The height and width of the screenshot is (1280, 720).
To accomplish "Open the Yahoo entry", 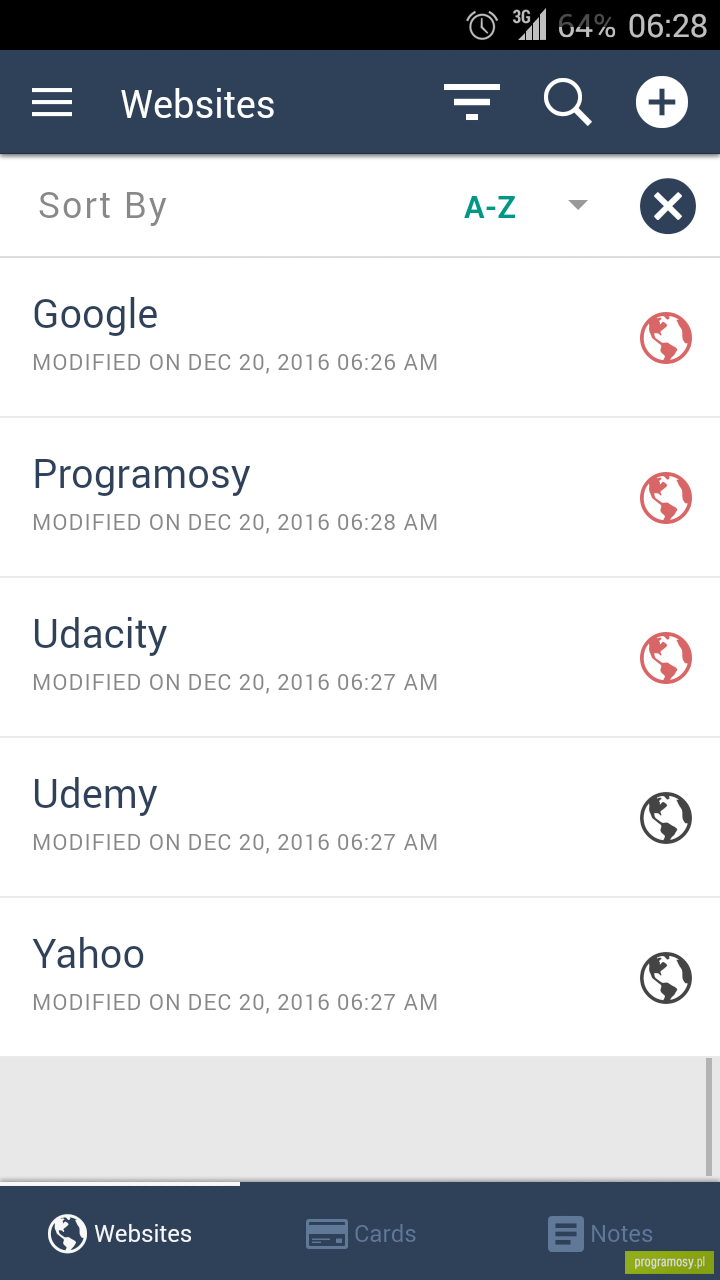I will (x=360, y=977).
